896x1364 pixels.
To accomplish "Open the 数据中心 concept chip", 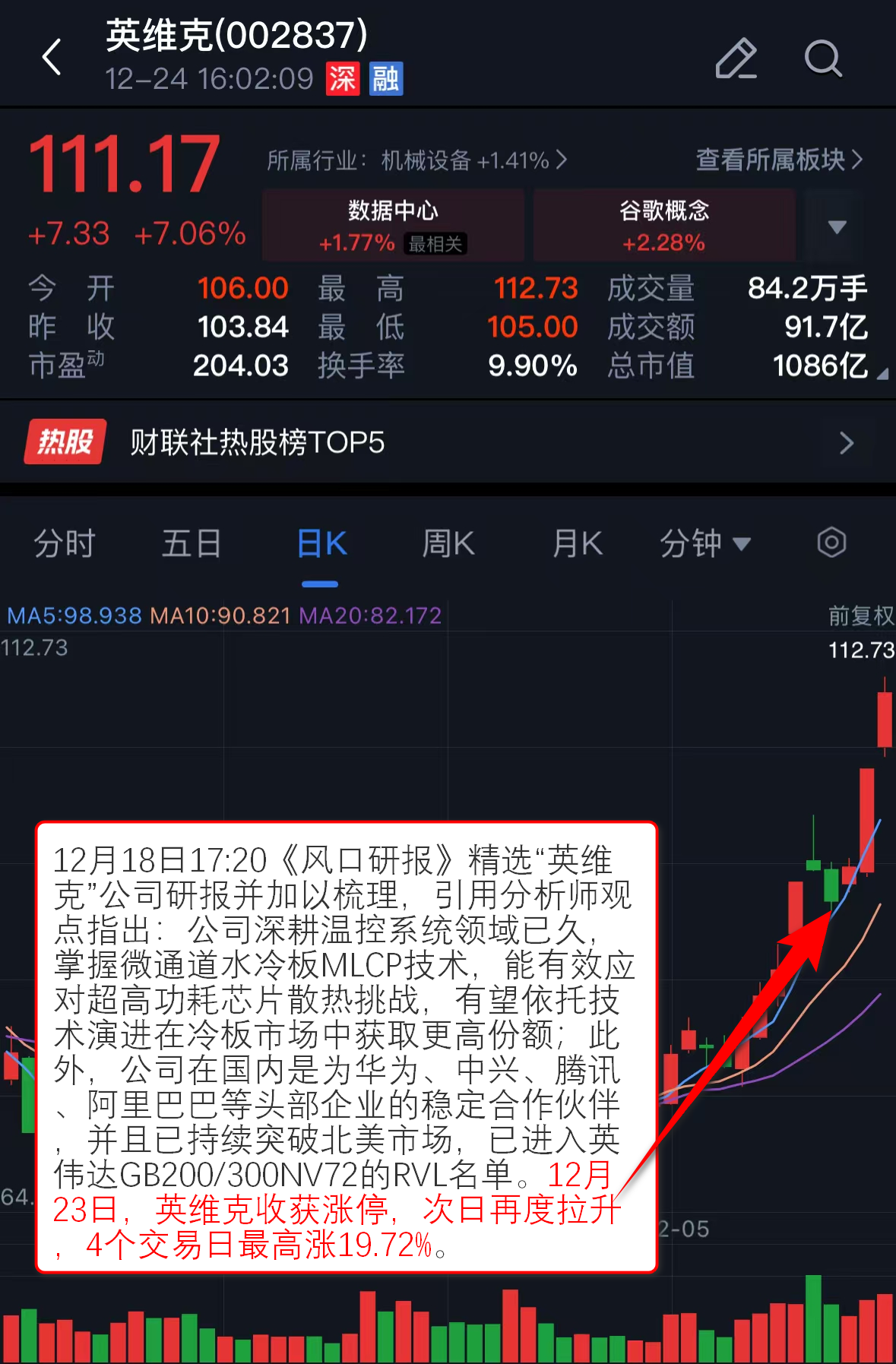I will (393, 226).
